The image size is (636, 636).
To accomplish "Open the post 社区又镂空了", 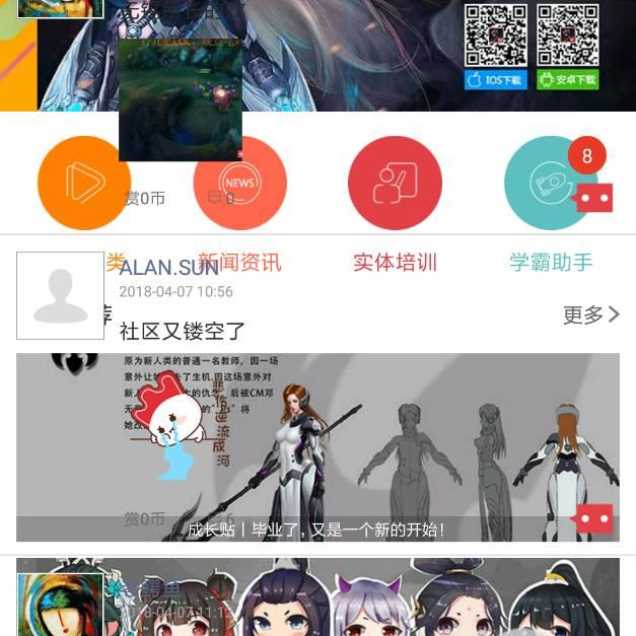I will point(182,330).
